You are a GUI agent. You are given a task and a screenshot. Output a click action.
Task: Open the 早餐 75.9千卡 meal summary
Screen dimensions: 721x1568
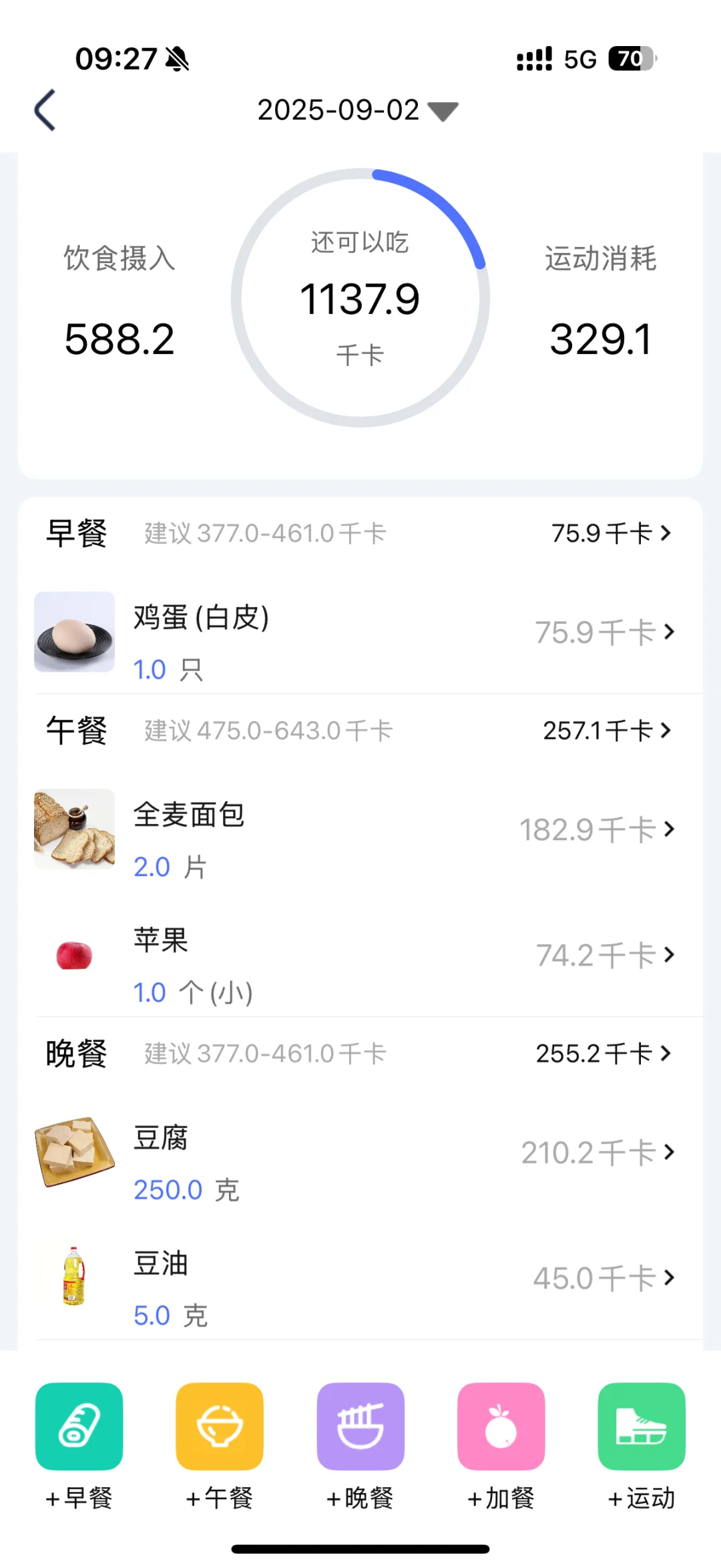(x=610, y=534)
